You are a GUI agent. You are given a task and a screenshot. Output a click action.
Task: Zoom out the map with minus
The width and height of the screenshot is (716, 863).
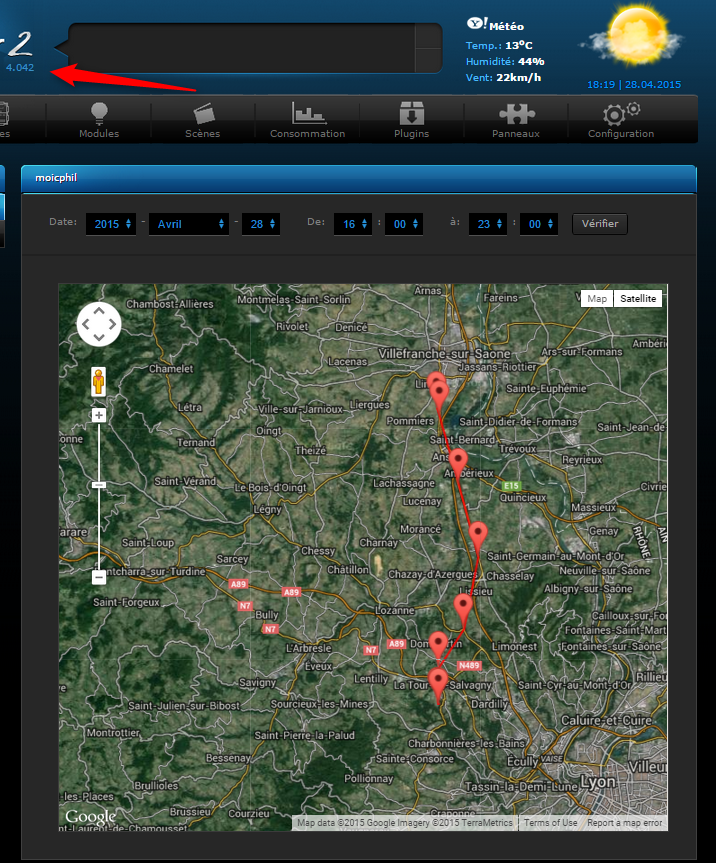(x=99, y=577)
